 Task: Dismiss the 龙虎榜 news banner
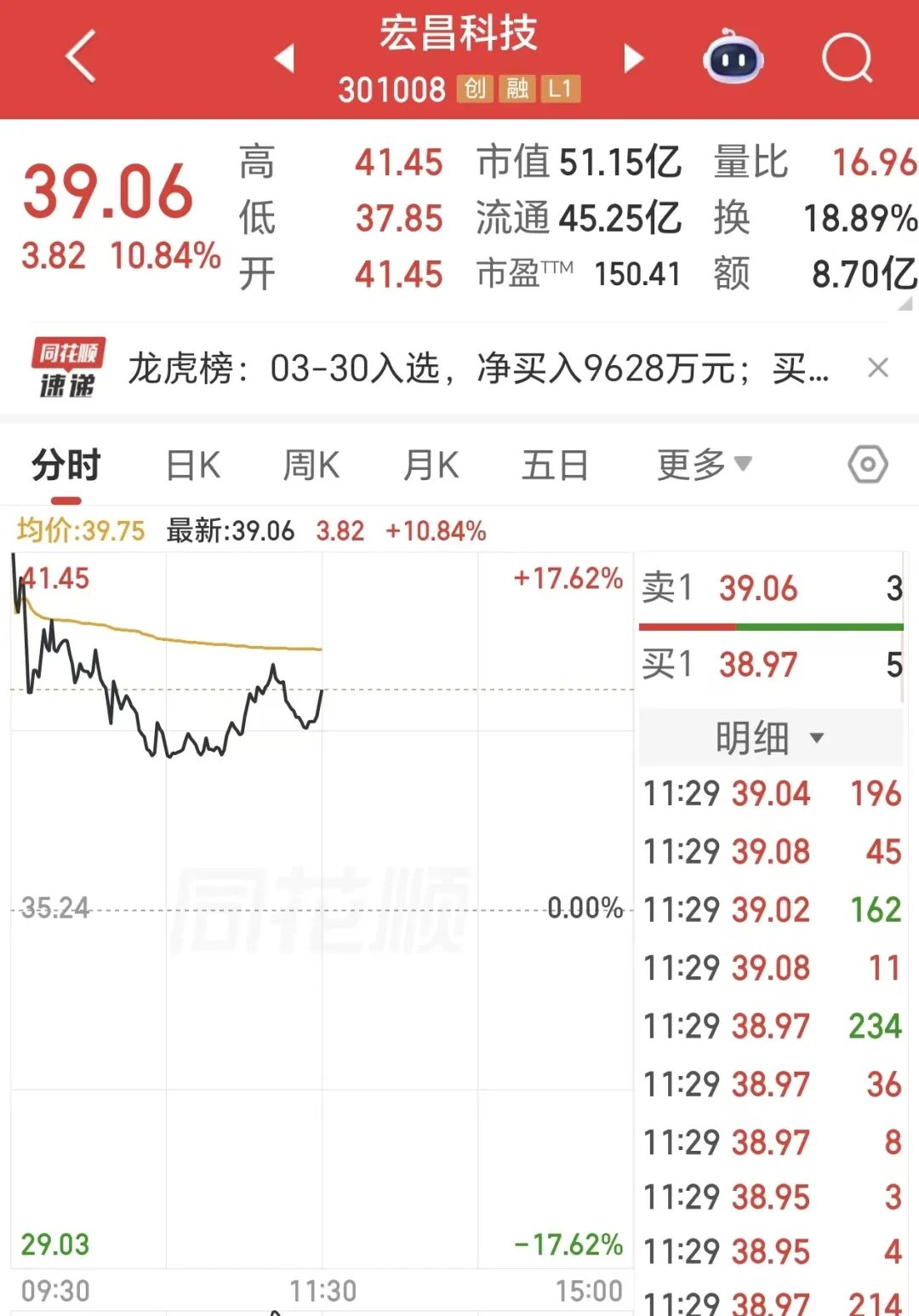click(878, 368)
